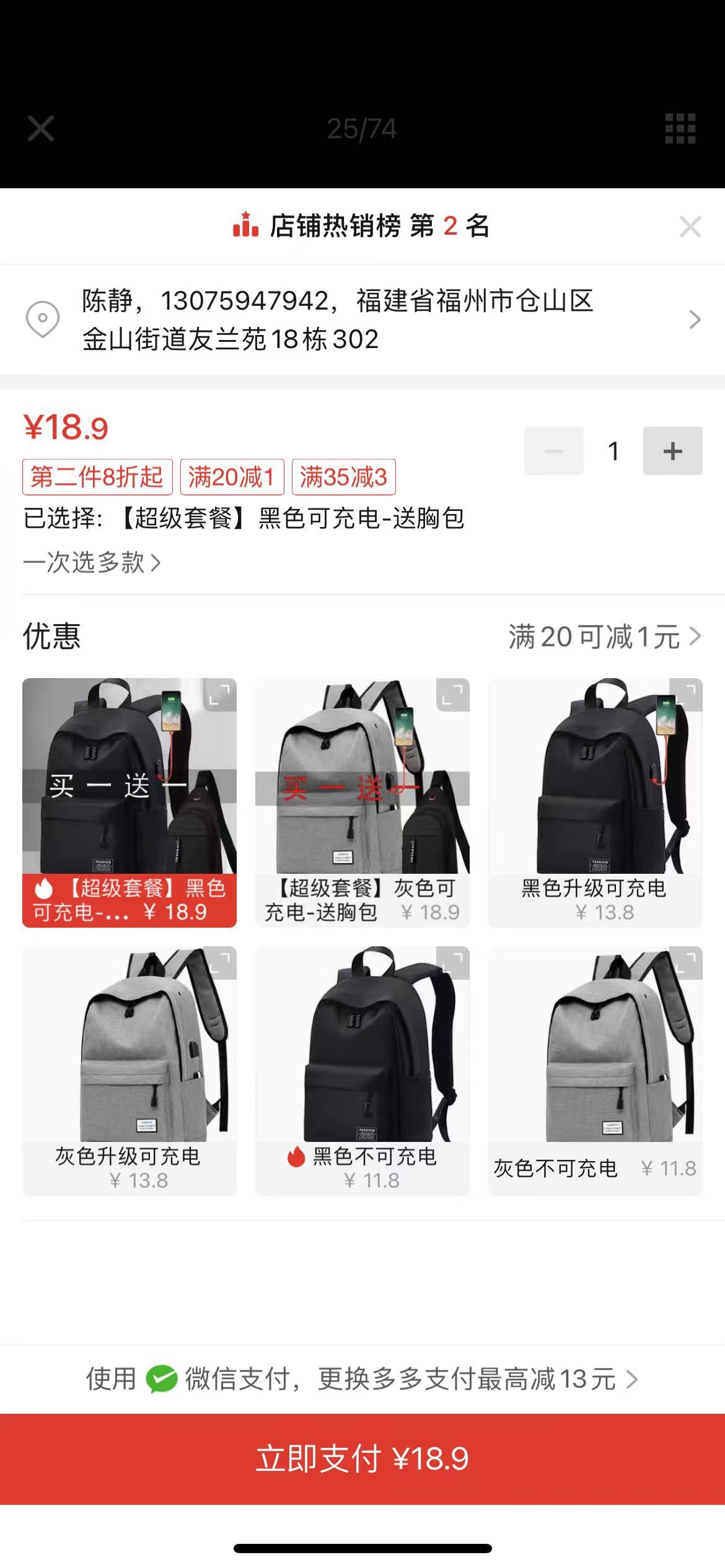
Task: Select 【超级套餐】灰色可充电-送胸包 option
Action: point(362,803)
